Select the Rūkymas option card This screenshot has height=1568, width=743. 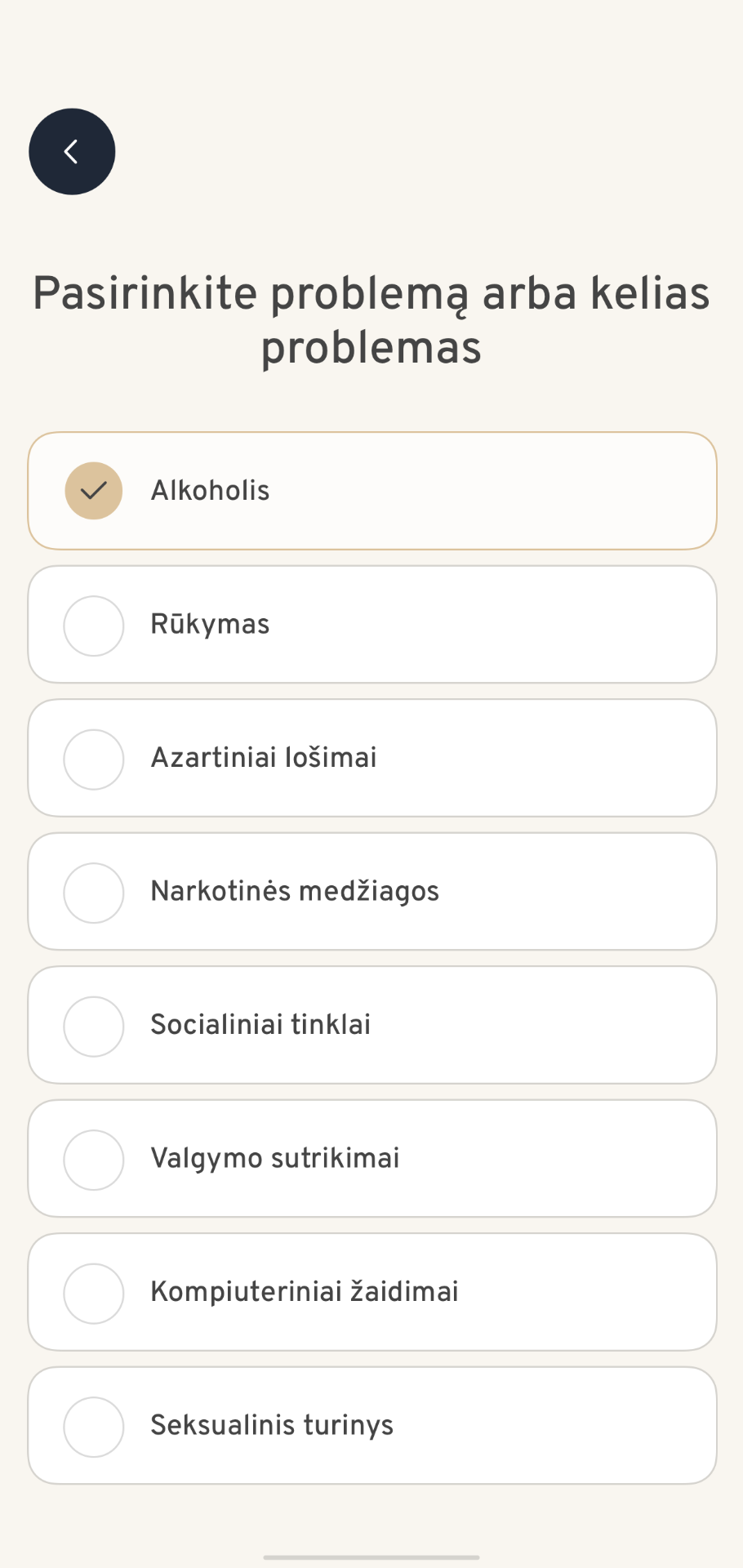(x=371, y=624)
